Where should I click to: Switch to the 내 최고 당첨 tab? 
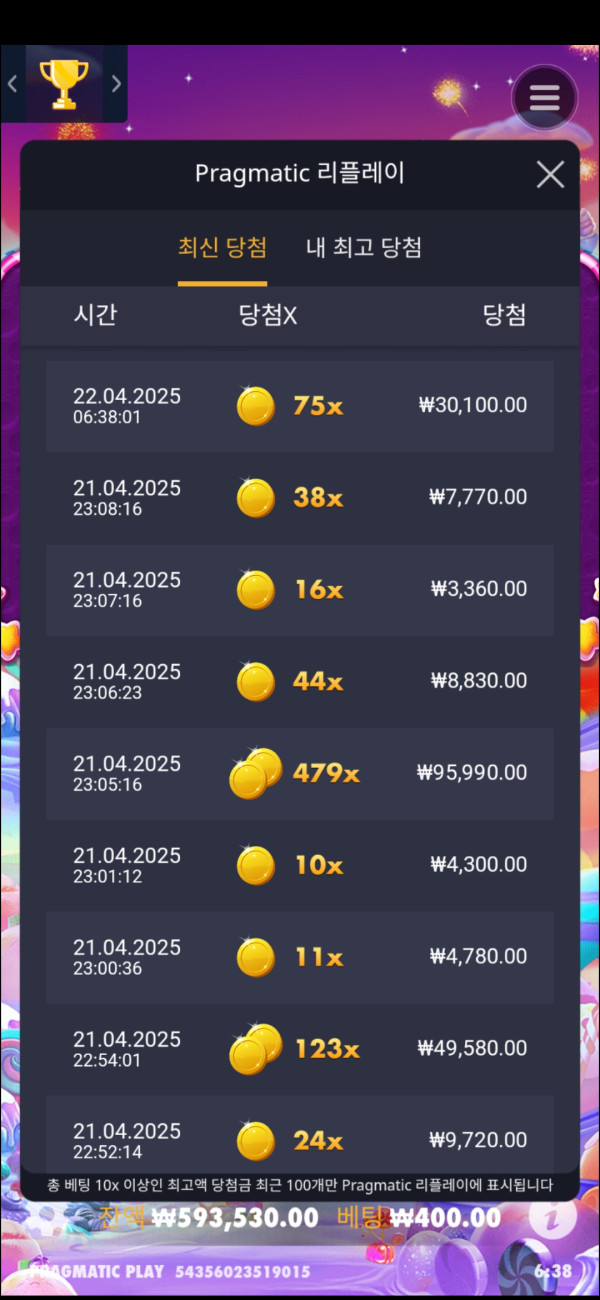363,248
